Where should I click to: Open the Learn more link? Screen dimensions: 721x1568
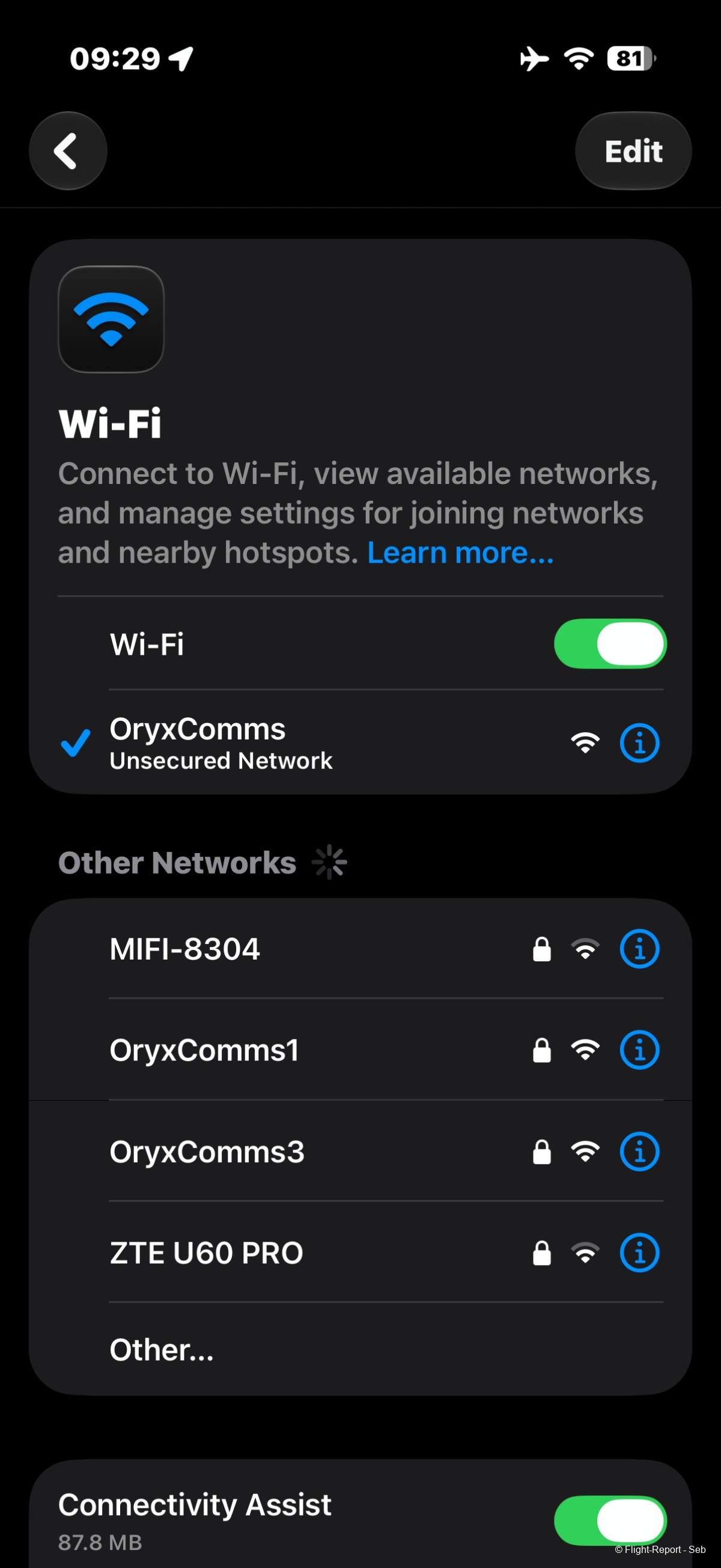461,553
